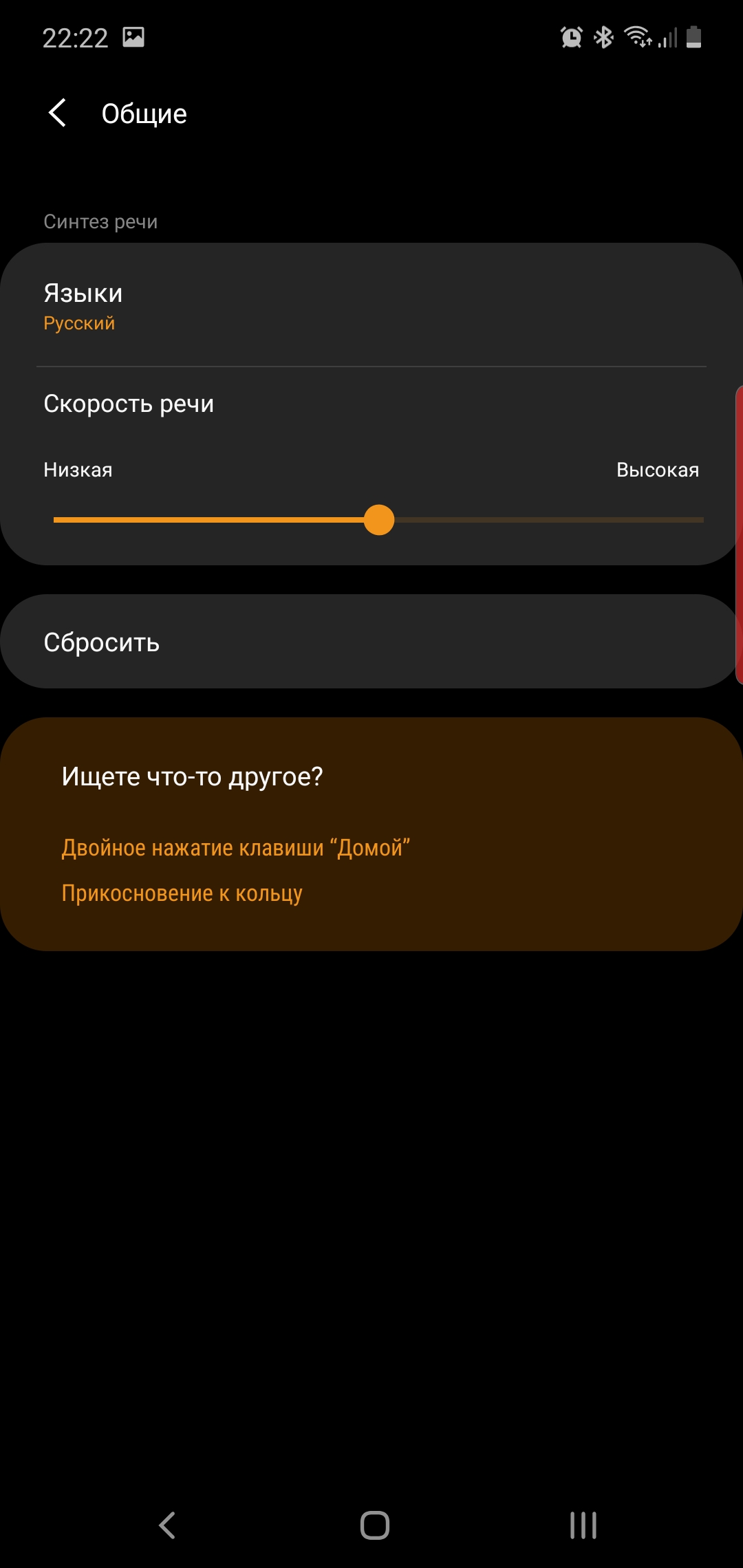Open Двойное нажатие клавиши "Домой" link

point(235,847)
